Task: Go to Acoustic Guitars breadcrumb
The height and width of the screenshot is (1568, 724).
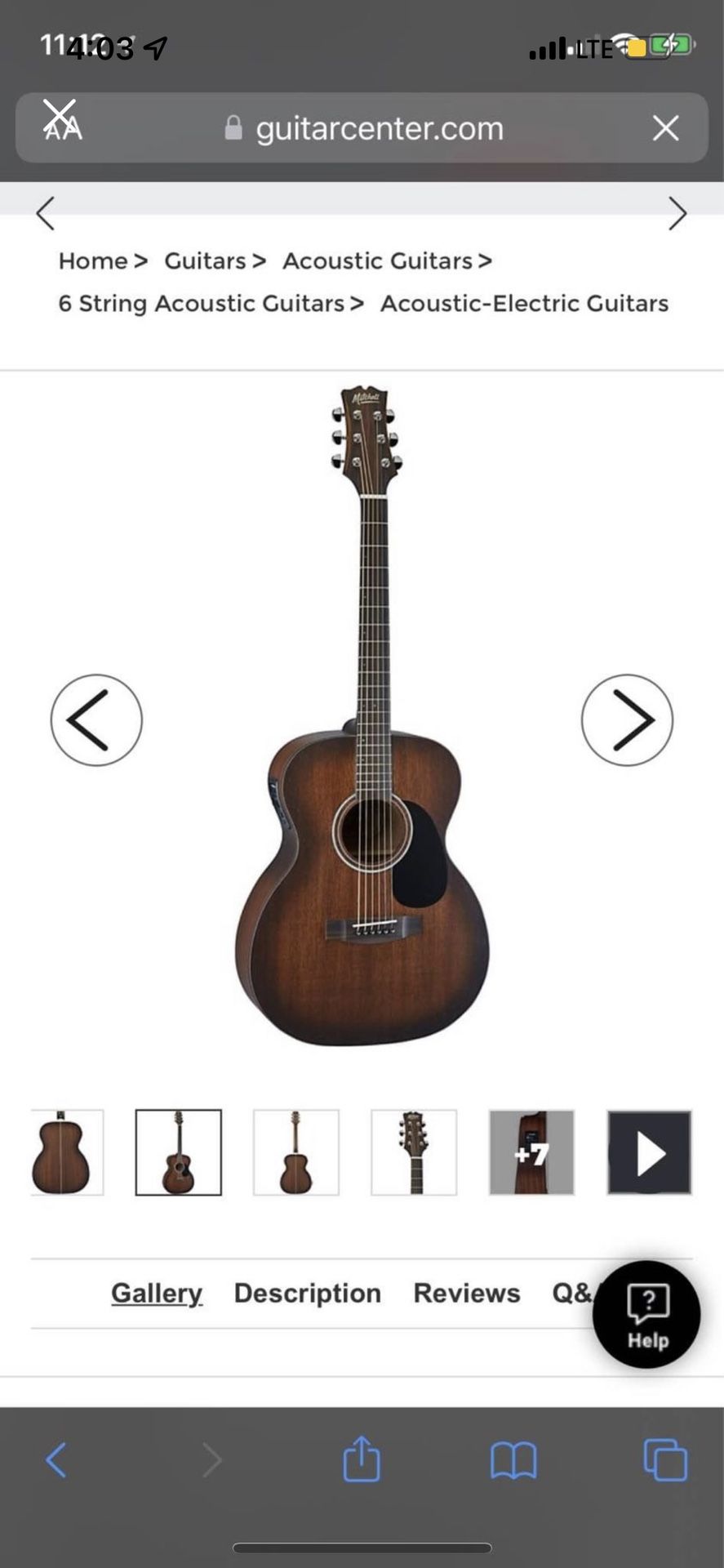Action: pos(378,261)
